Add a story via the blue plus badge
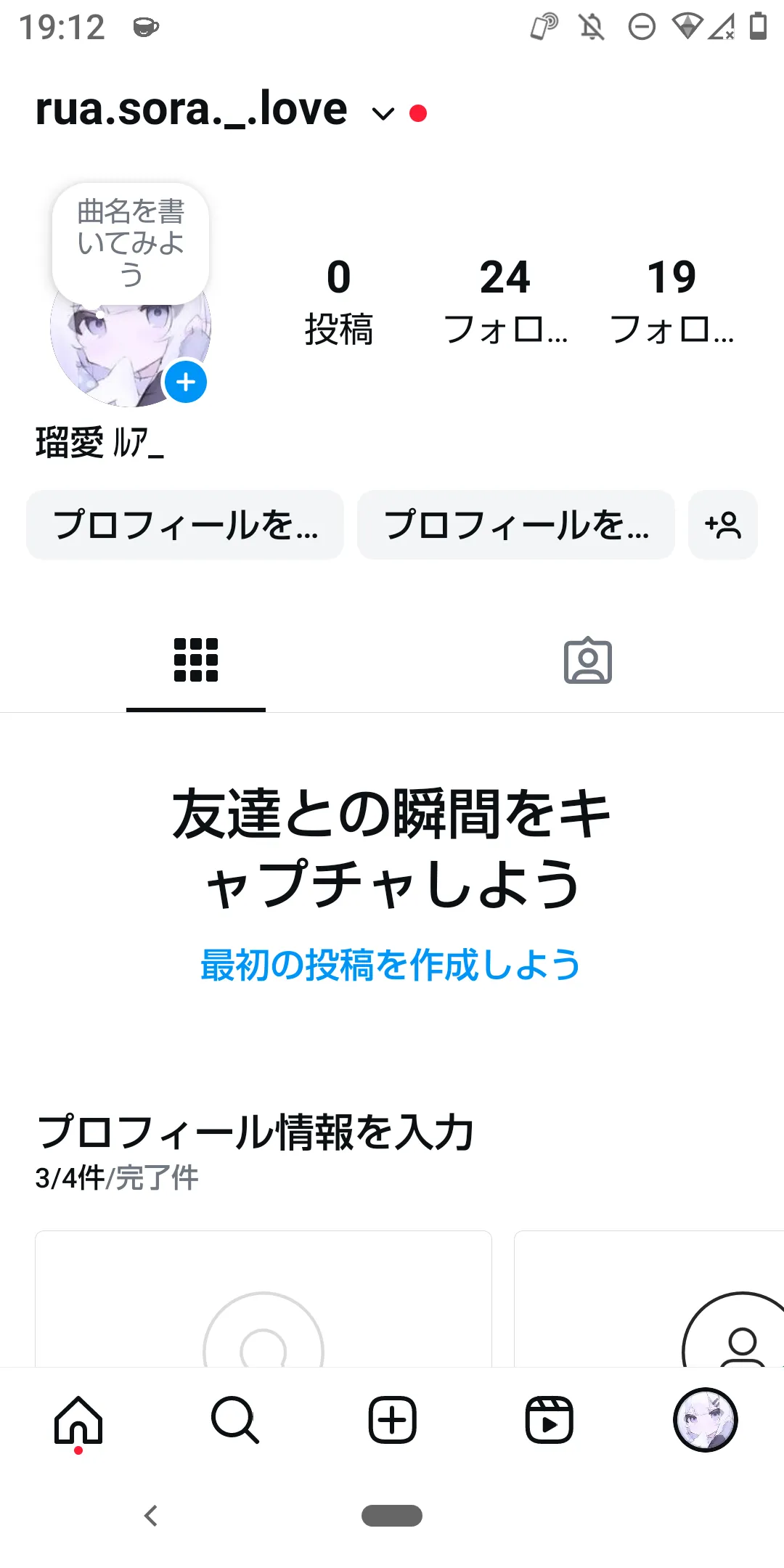784x1568 pixels. point(186,382)
